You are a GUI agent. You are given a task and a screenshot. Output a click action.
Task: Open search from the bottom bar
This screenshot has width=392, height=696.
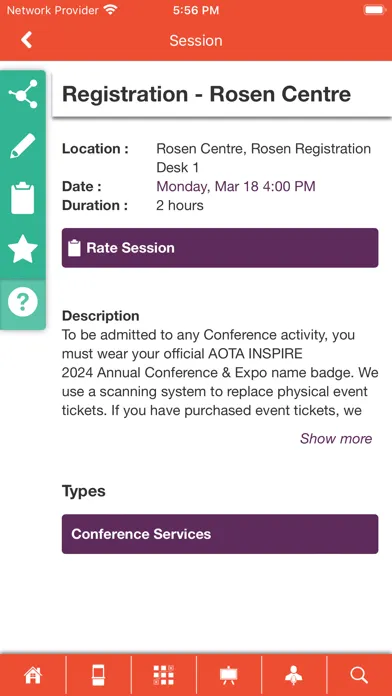359,676
